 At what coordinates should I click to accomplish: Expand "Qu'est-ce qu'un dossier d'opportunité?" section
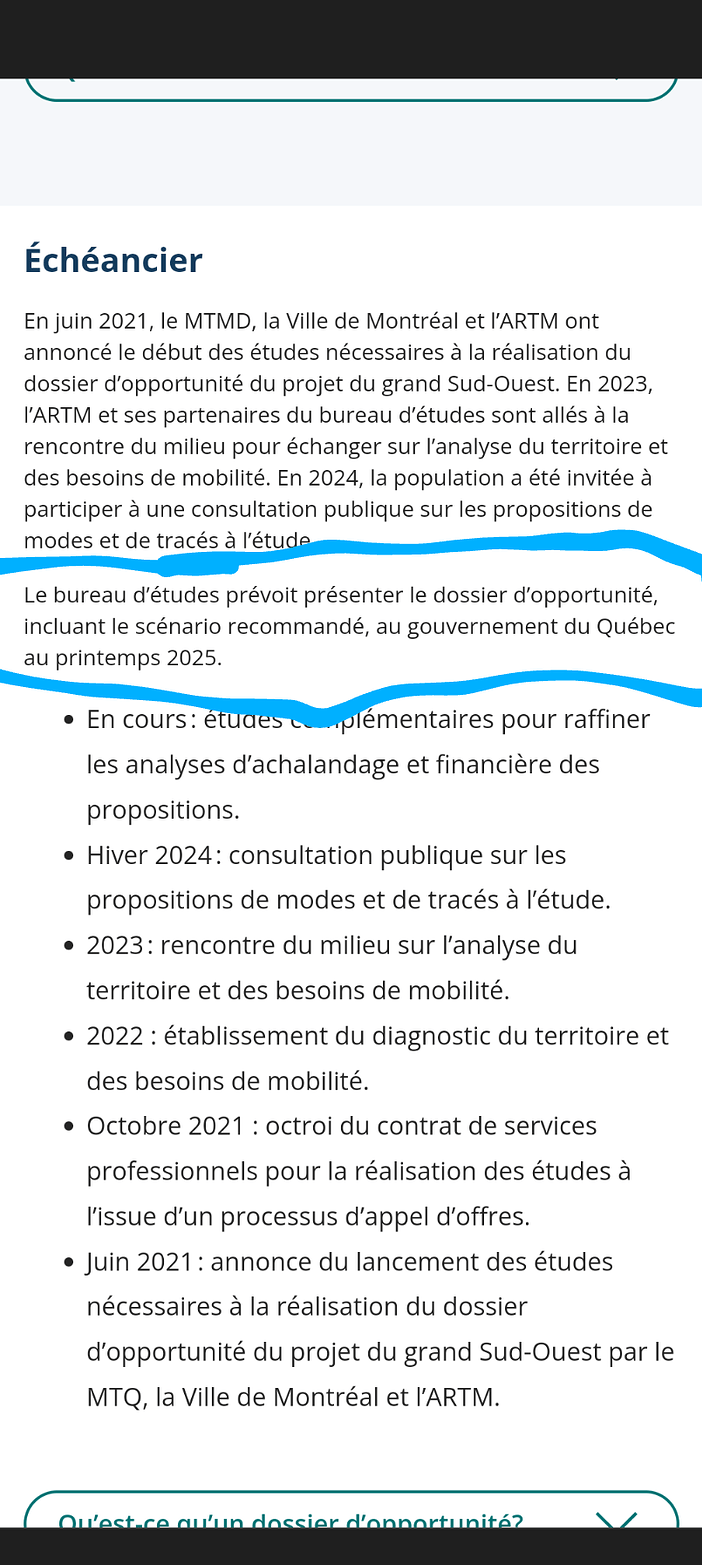(x=351, y=1509)
